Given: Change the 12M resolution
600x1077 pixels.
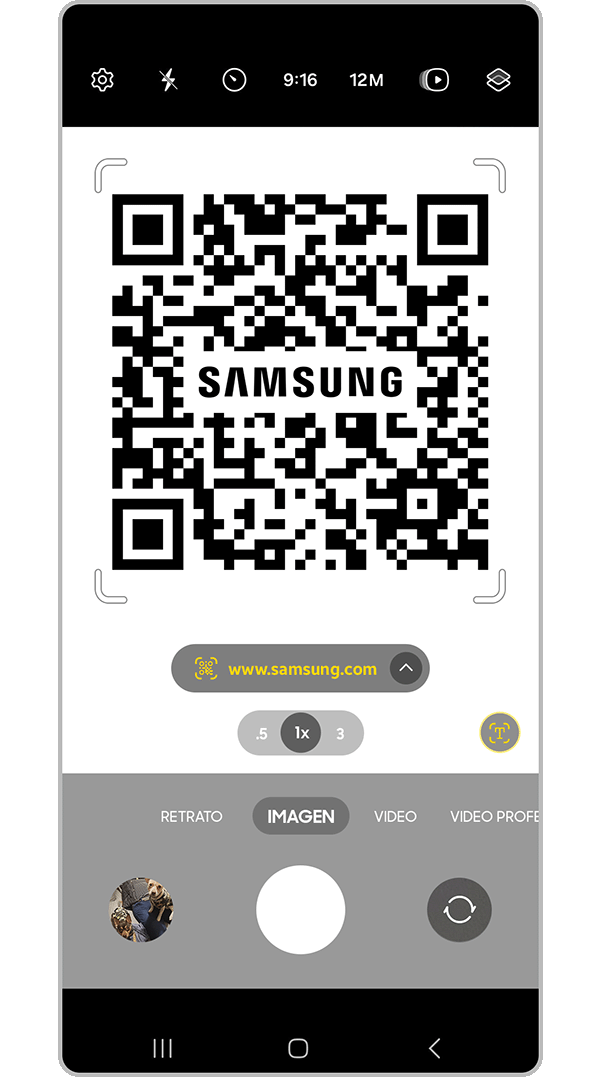Looking at the screenshot, I should 366,80.
